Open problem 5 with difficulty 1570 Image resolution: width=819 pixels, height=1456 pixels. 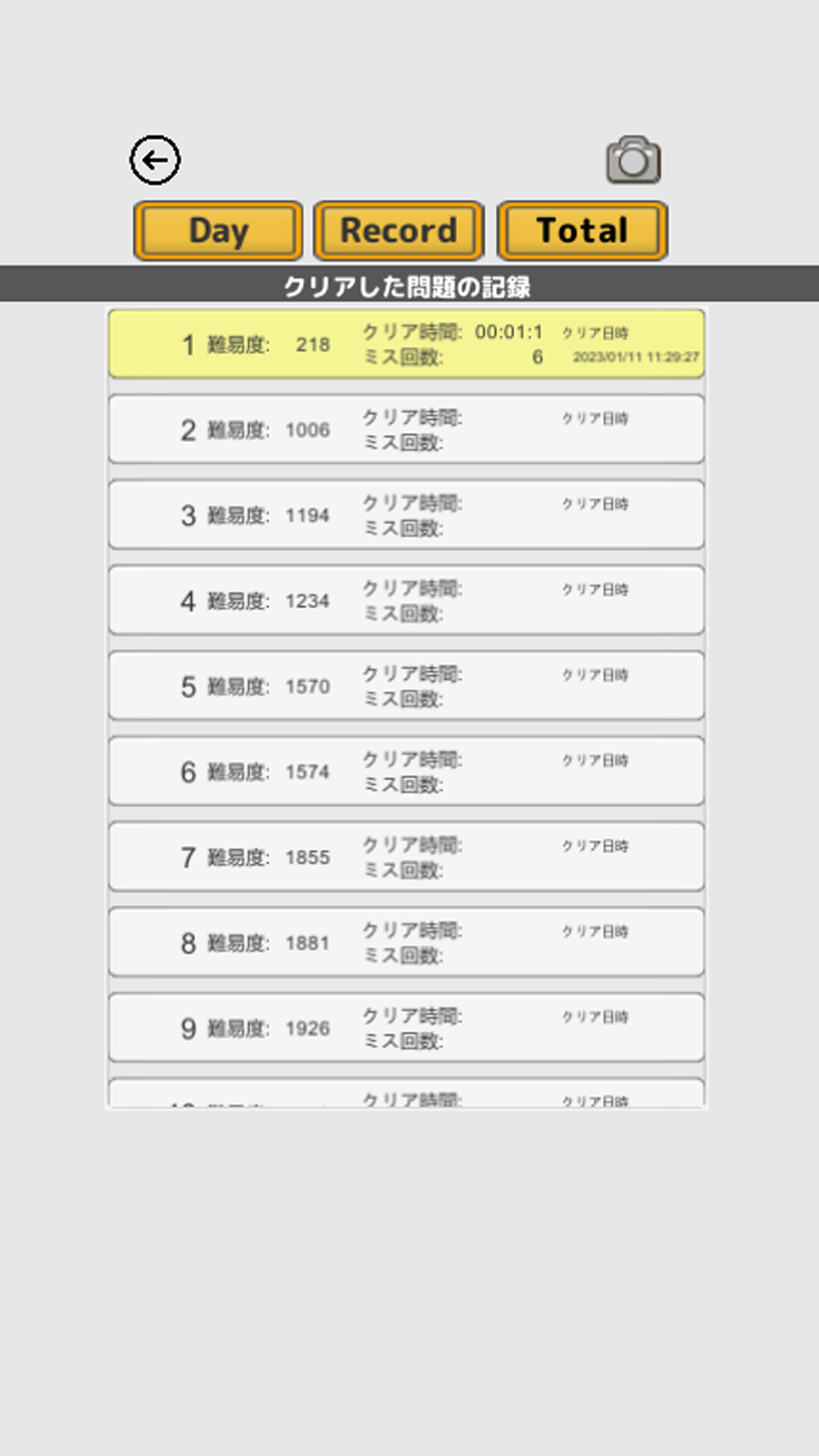pyautogui.click(x=406, y=685)
